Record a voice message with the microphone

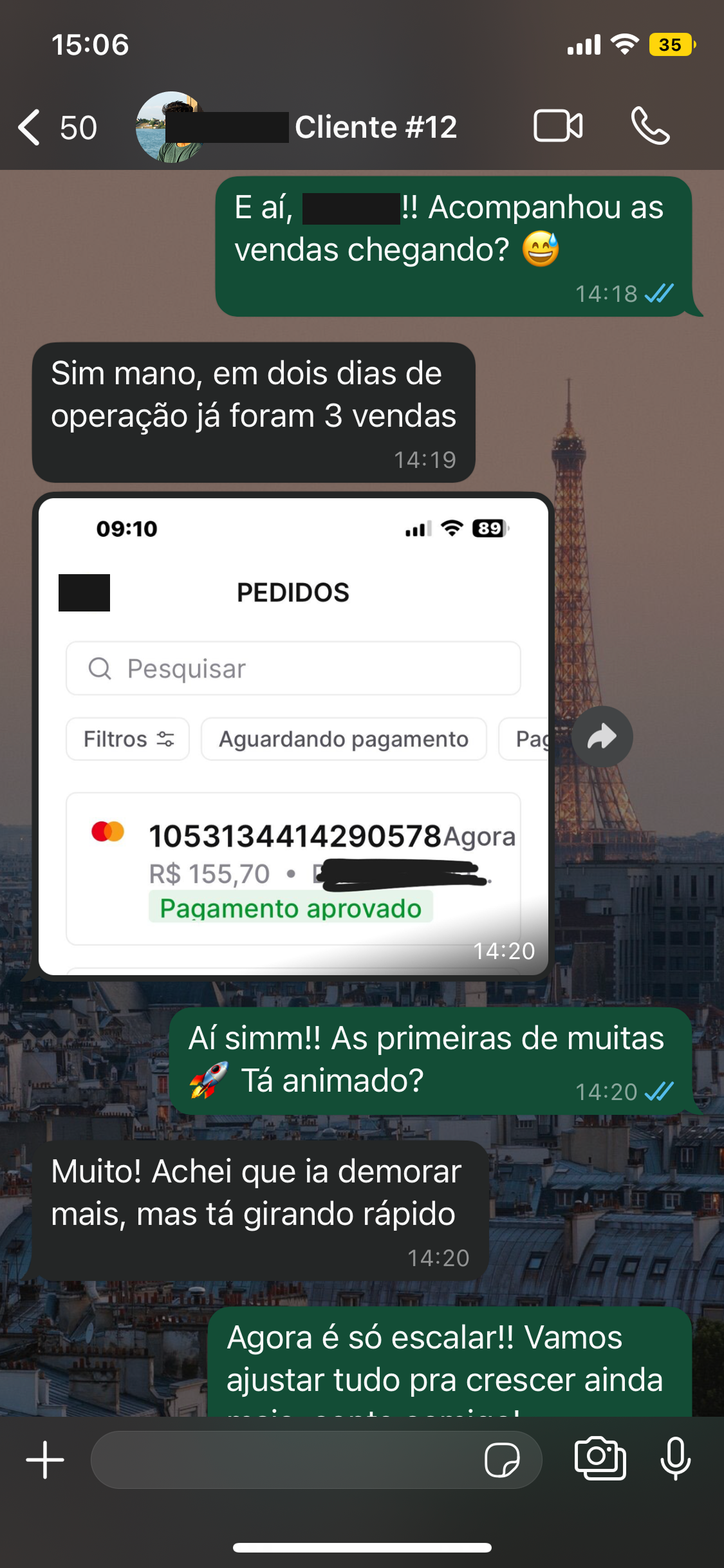(676, 1458)
